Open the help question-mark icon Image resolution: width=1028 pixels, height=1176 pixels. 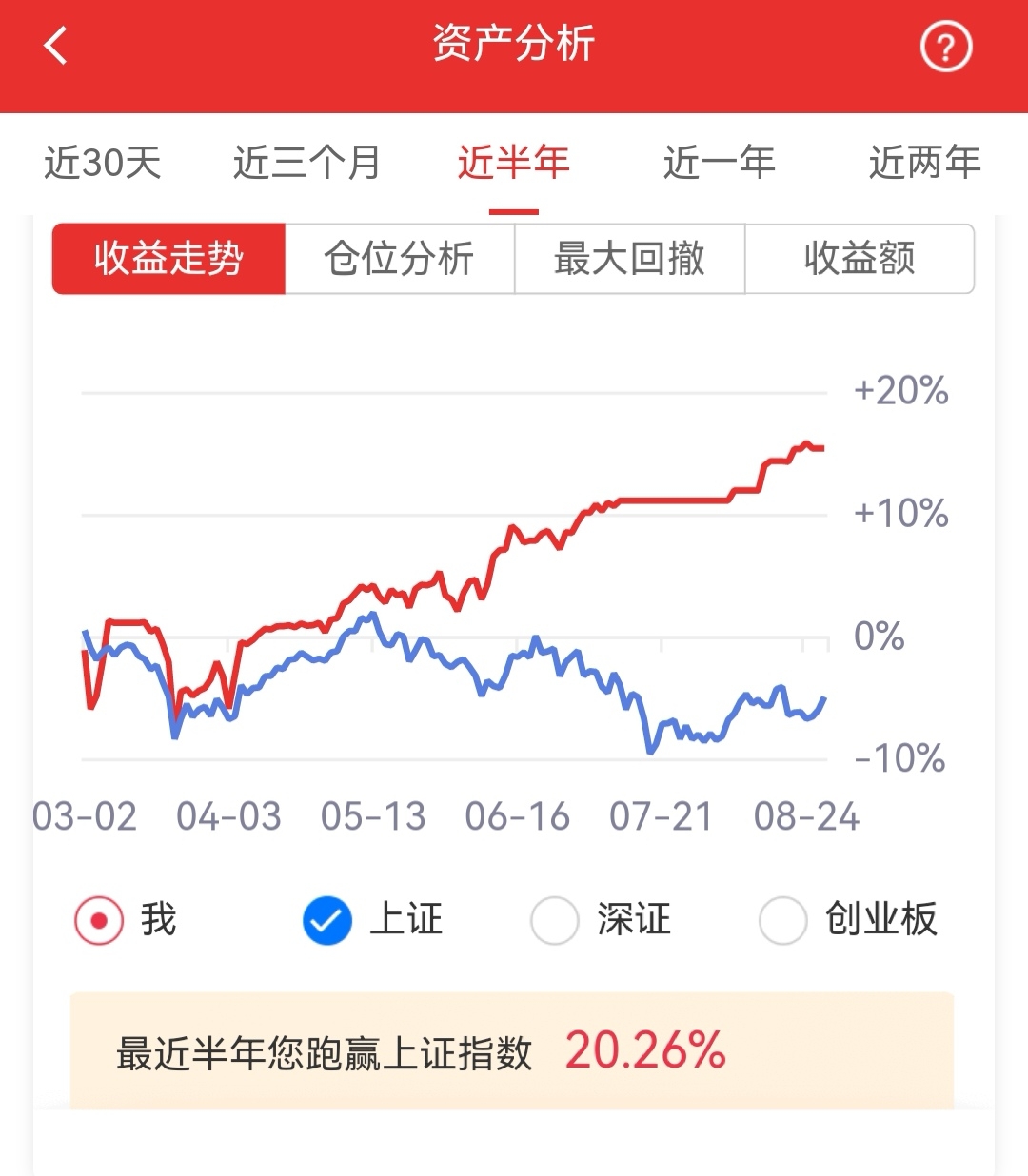(x=946, y=46)
